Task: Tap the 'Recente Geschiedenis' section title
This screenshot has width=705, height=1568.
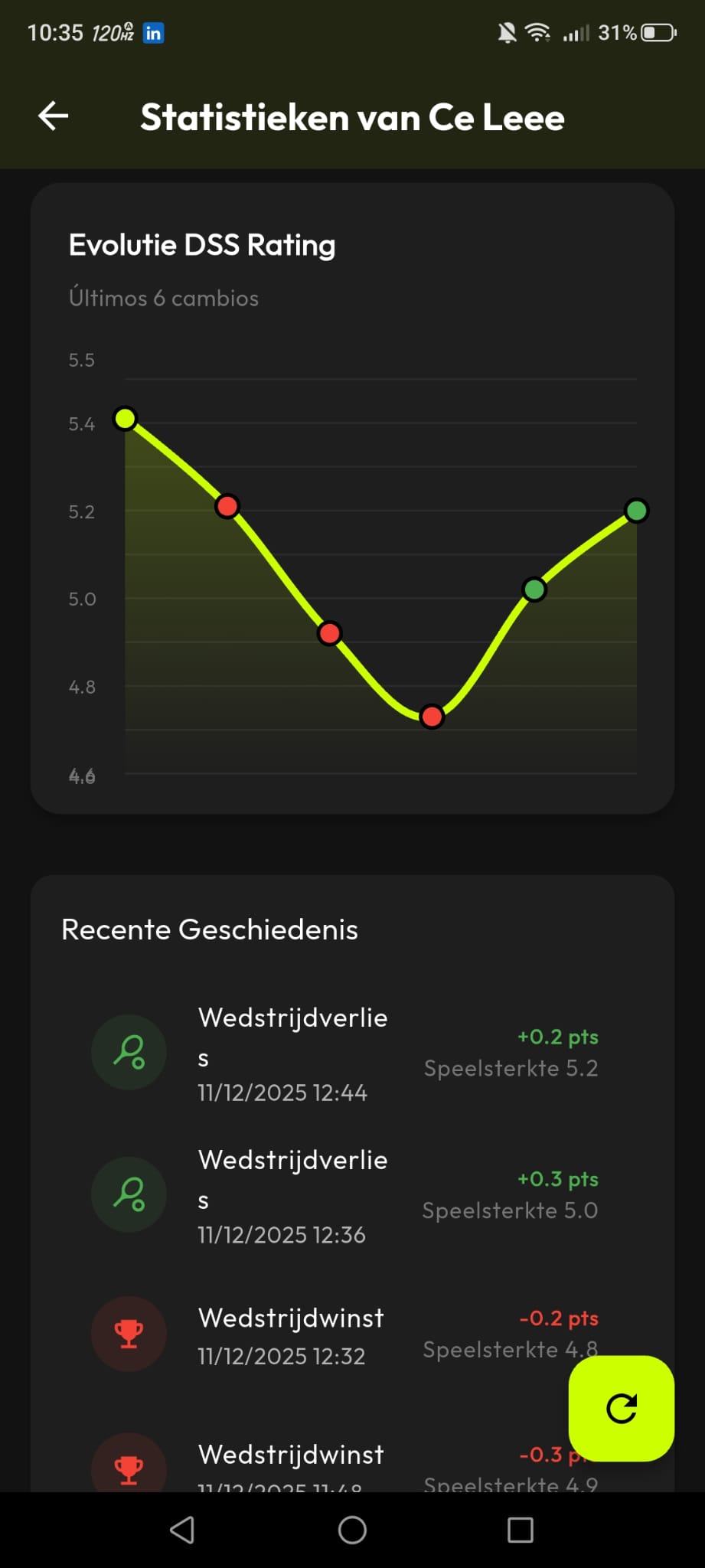Action: tap(209, 929)
